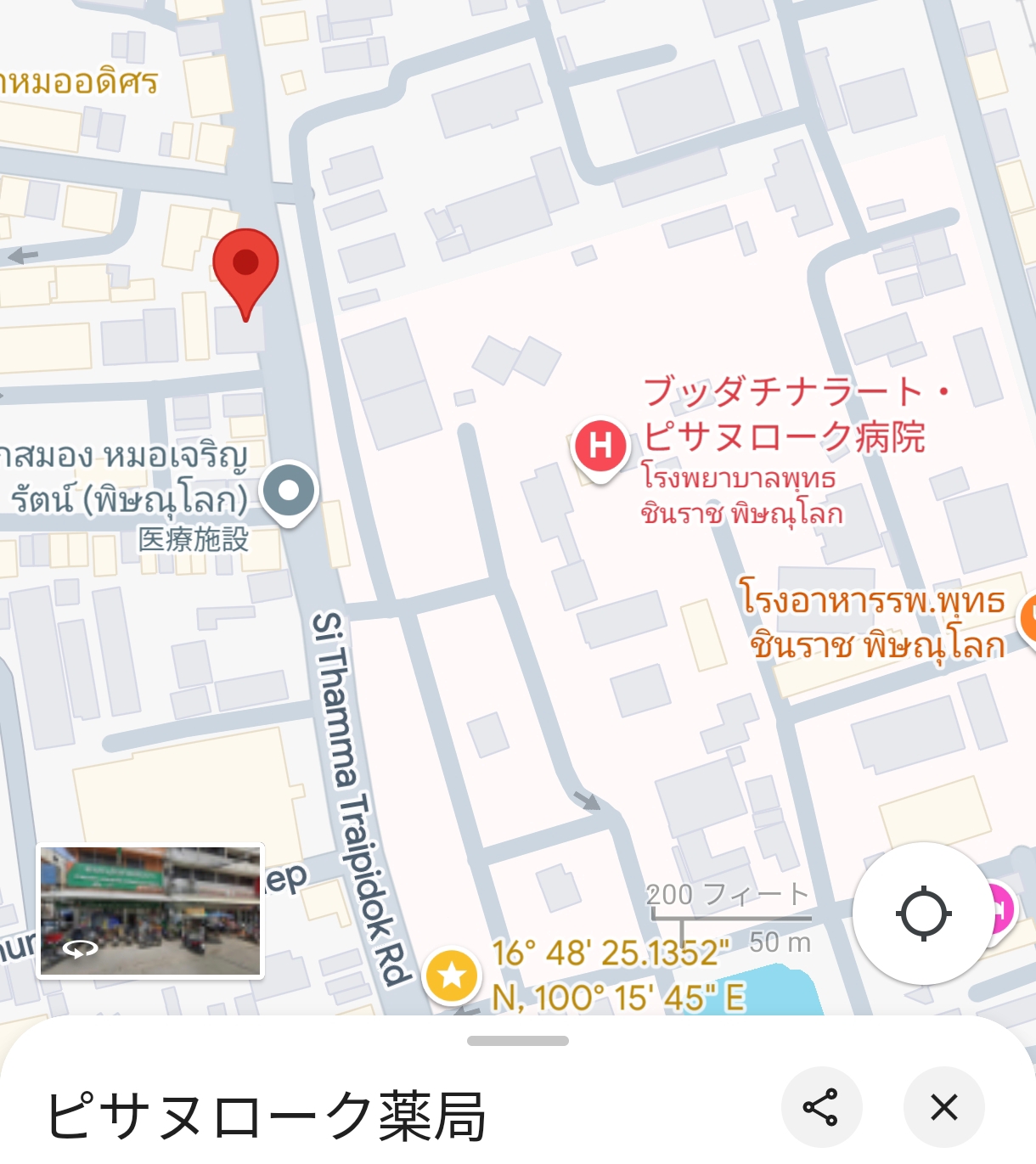Open the starred saved place marker
1036x1164 pixels.
click(452, 976)
